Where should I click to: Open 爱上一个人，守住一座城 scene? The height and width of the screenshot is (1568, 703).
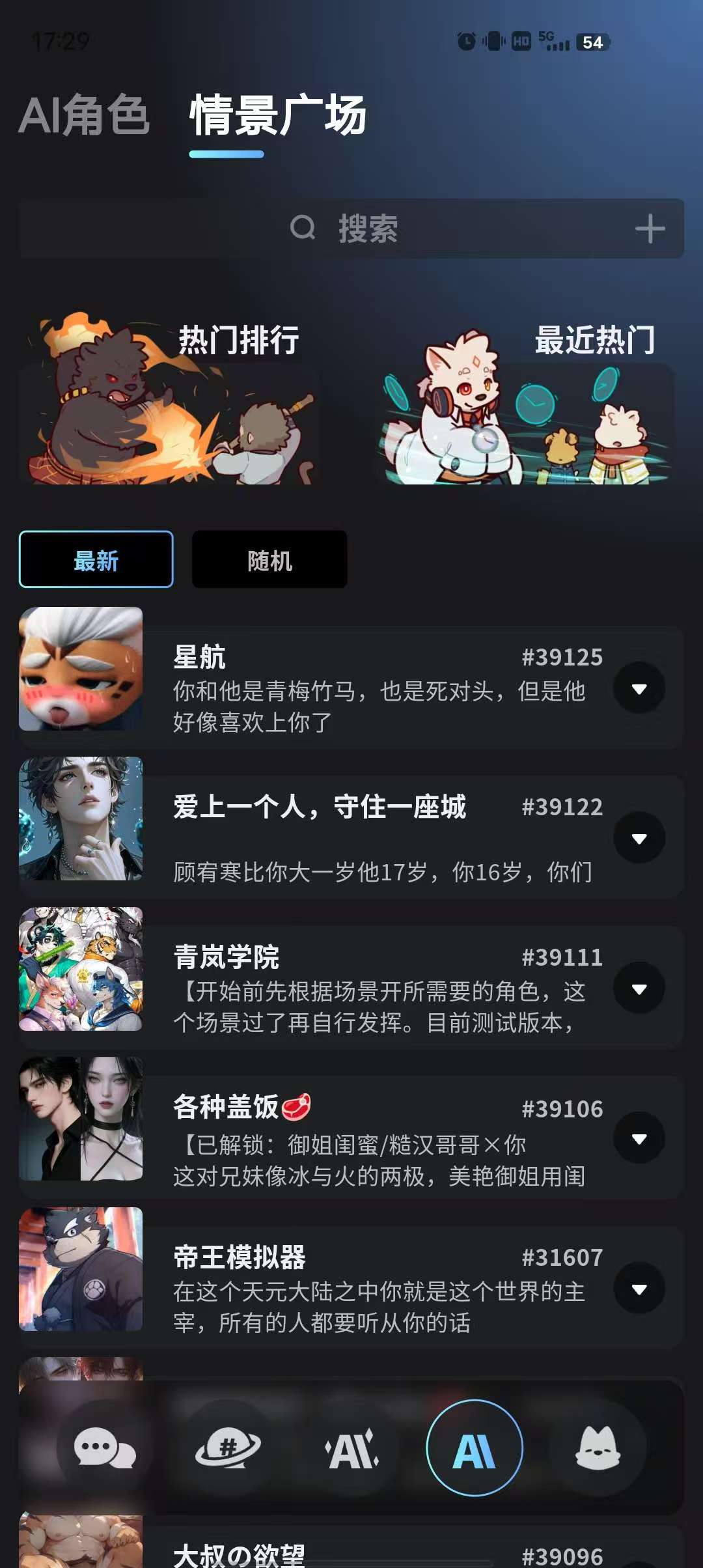378,837
